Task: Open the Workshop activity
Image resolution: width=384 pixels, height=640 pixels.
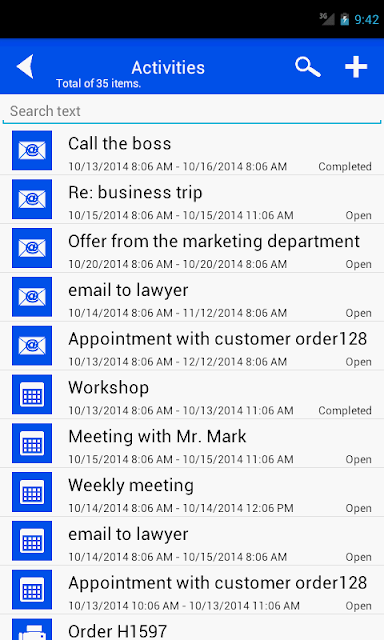Action: (x=192, y=394)
